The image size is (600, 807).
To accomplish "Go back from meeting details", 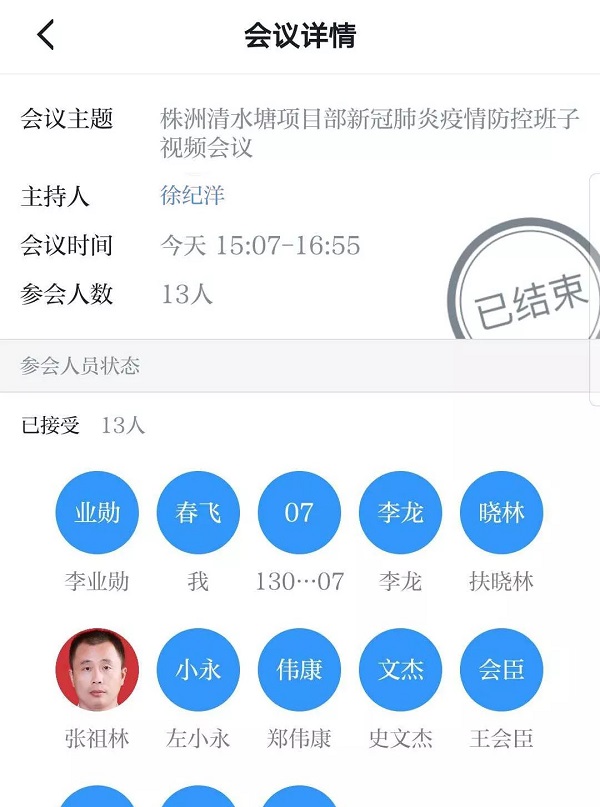I will (45, 35).
